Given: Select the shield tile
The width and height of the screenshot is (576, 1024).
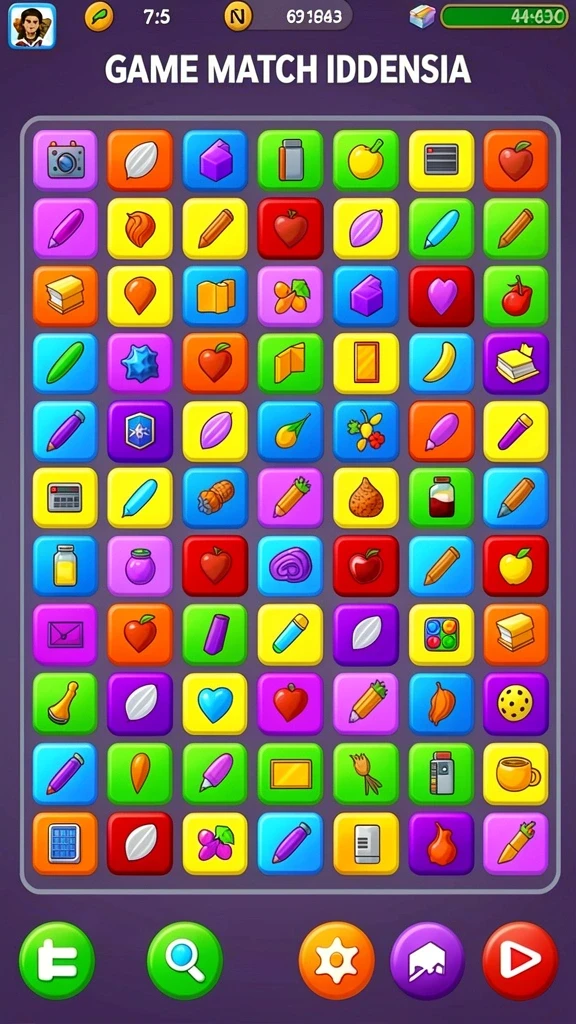Looking at the screenshot, I should pyautogui.click(x=140, y=432).
